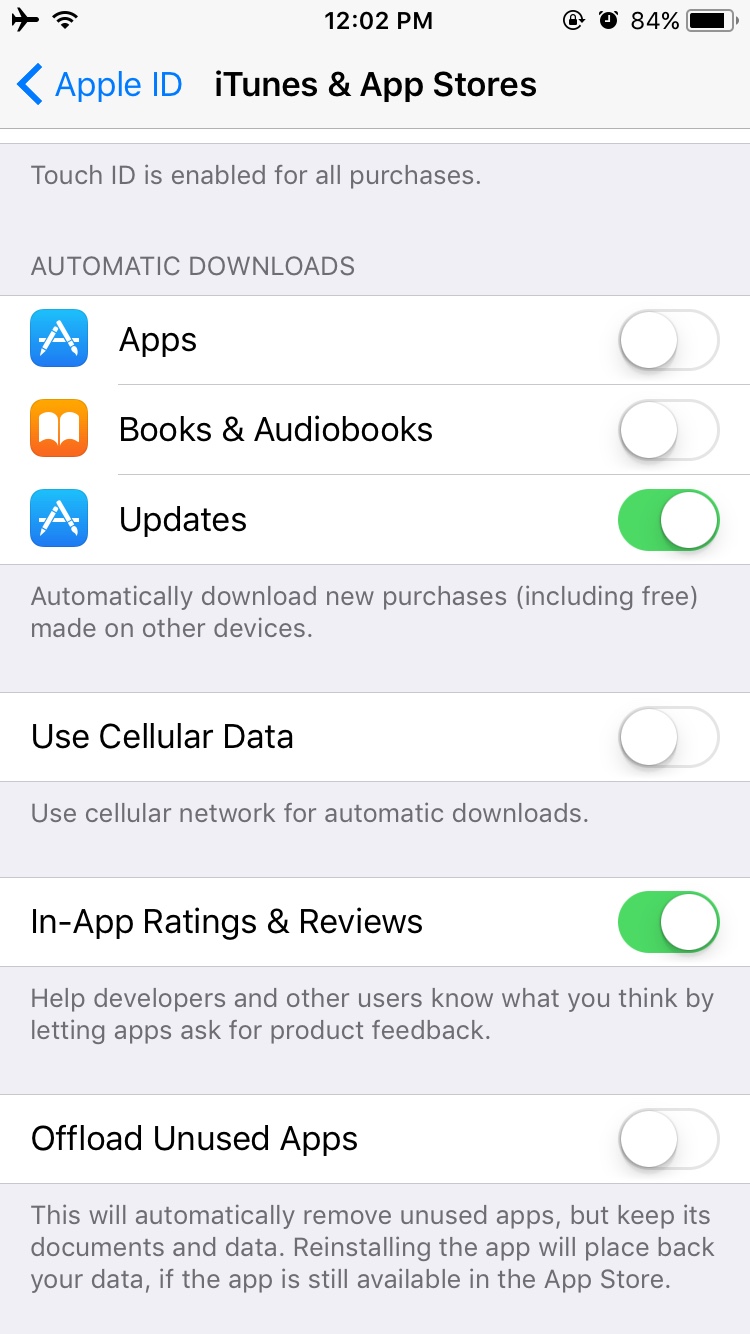
Task: Select the Updates row label
Action: click(183, 519)
